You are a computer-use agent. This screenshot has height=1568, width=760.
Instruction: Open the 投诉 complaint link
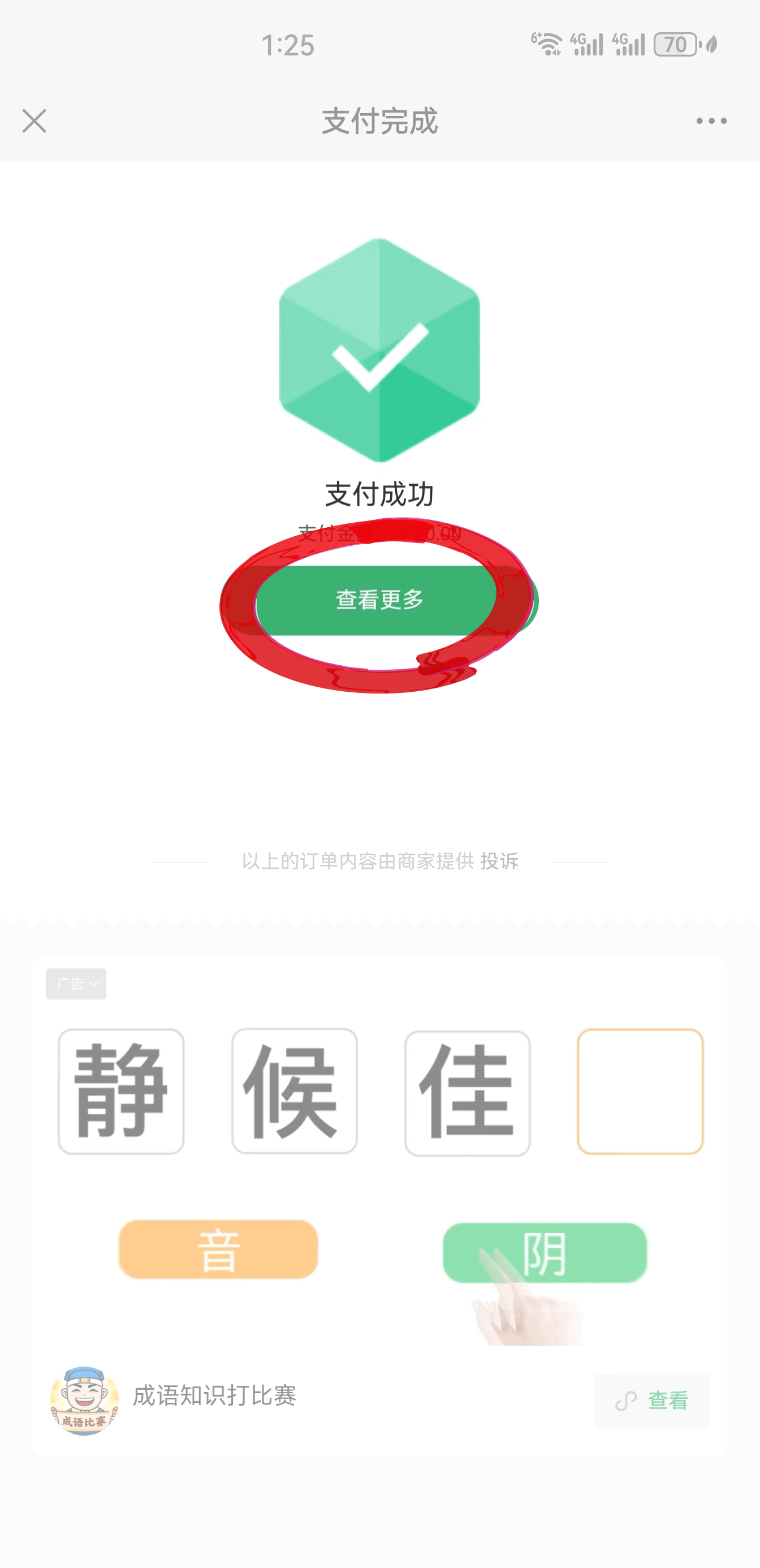(x=499, y=861)
